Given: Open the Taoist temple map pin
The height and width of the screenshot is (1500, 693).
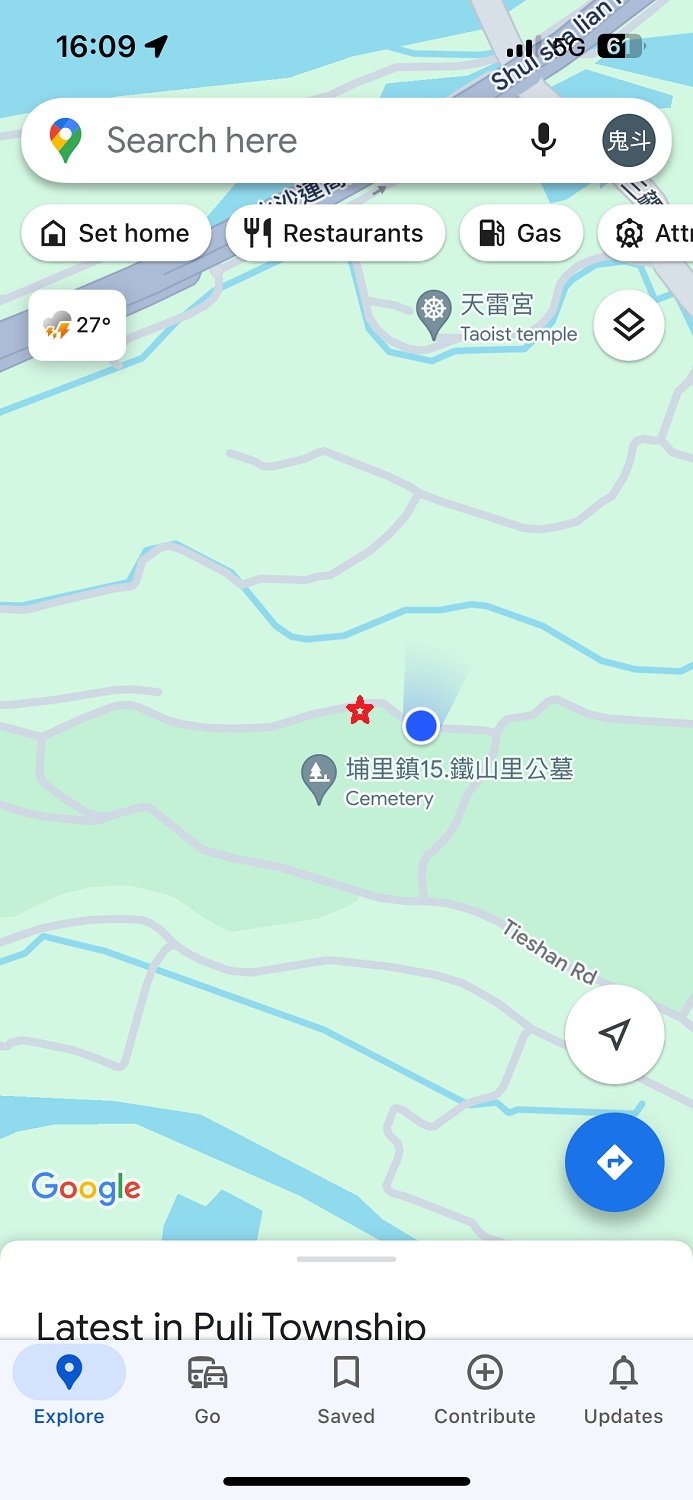Looking at the screenshot, I should pos(433,312).
